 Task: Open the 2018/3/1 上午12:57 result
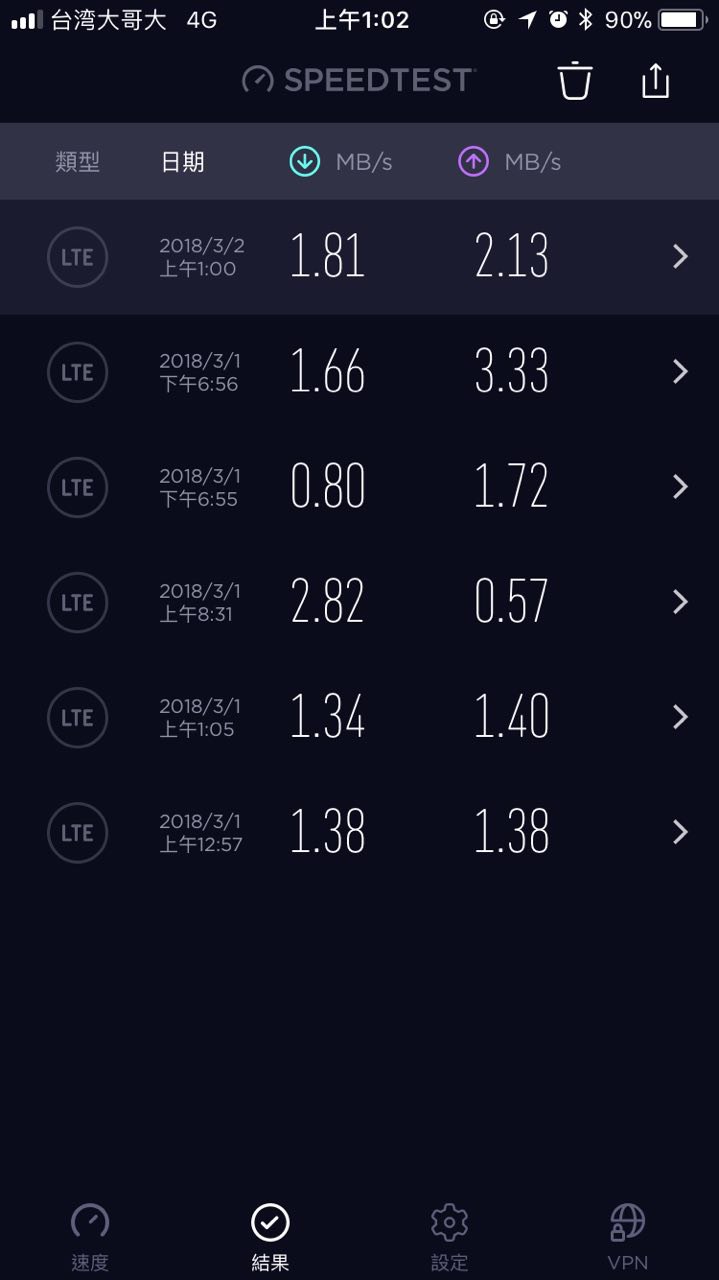coord(359,832)
